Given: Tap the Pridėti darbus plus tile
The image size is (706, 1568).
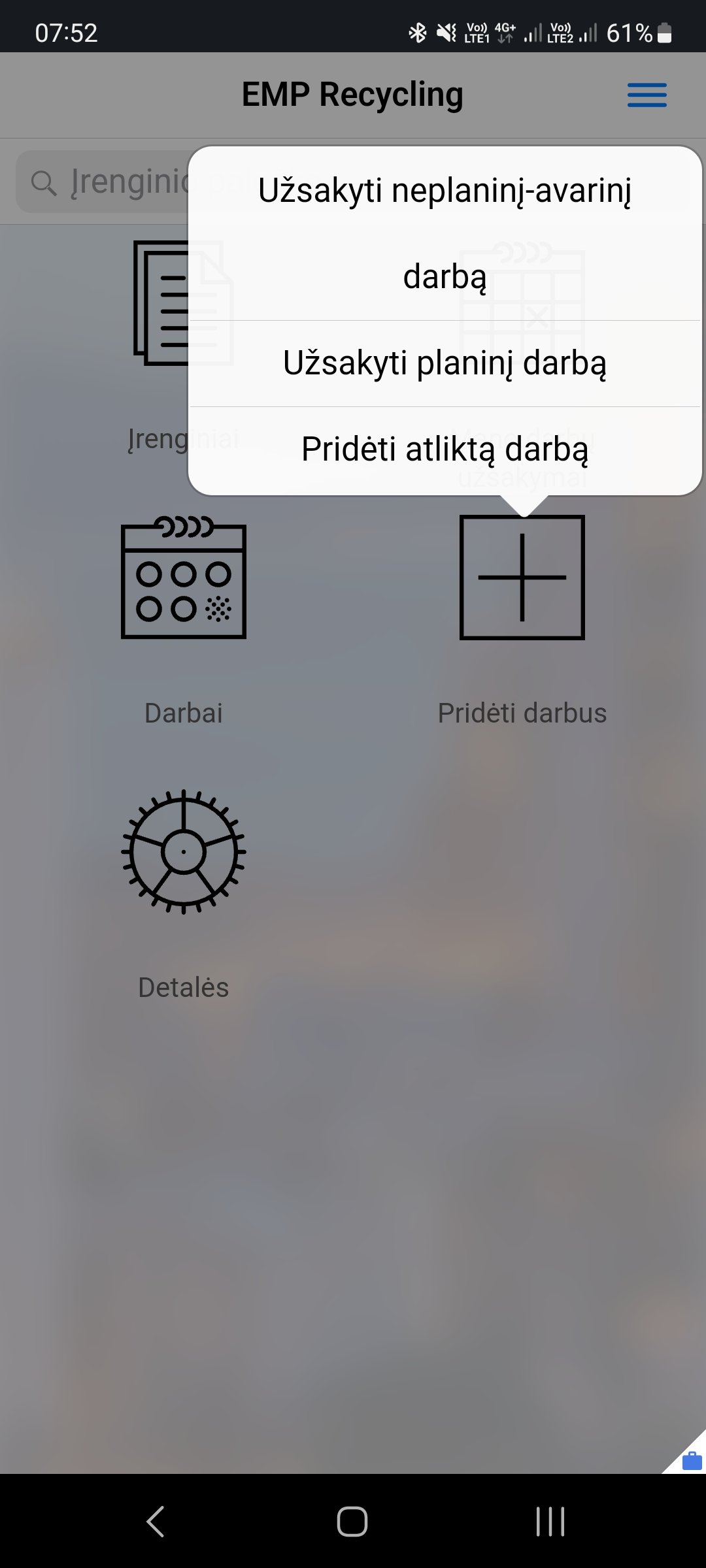Looking at the screenshot, I should tap(522, 578).
